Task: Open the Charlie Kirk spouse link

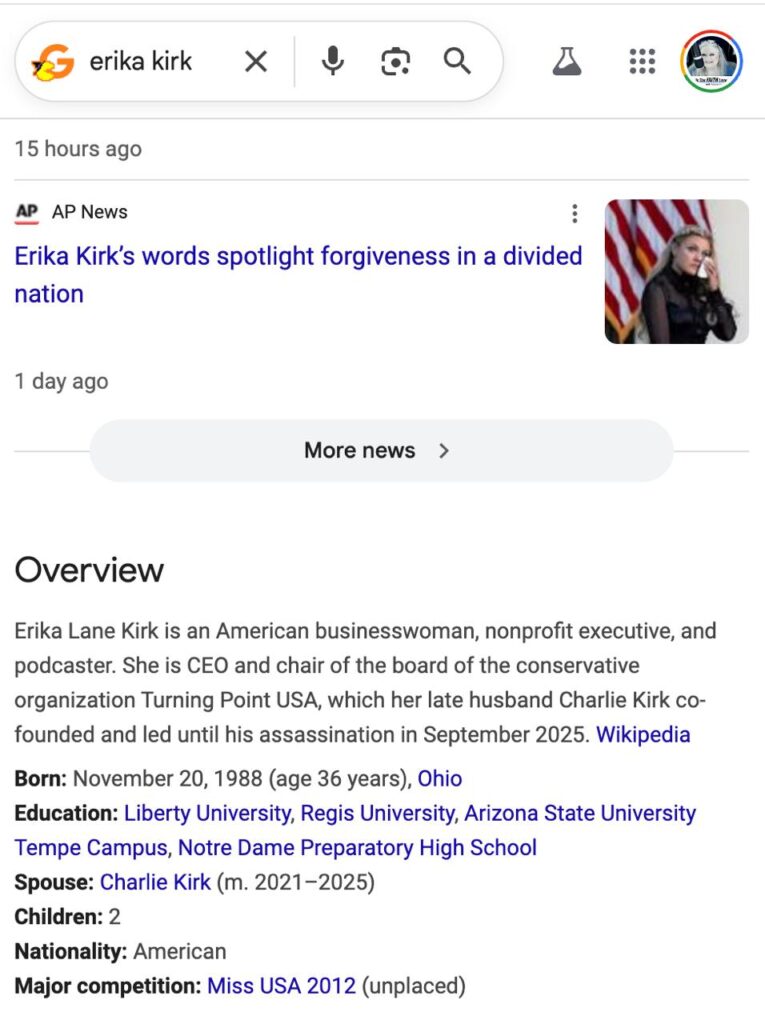Action: coord(155,882)
